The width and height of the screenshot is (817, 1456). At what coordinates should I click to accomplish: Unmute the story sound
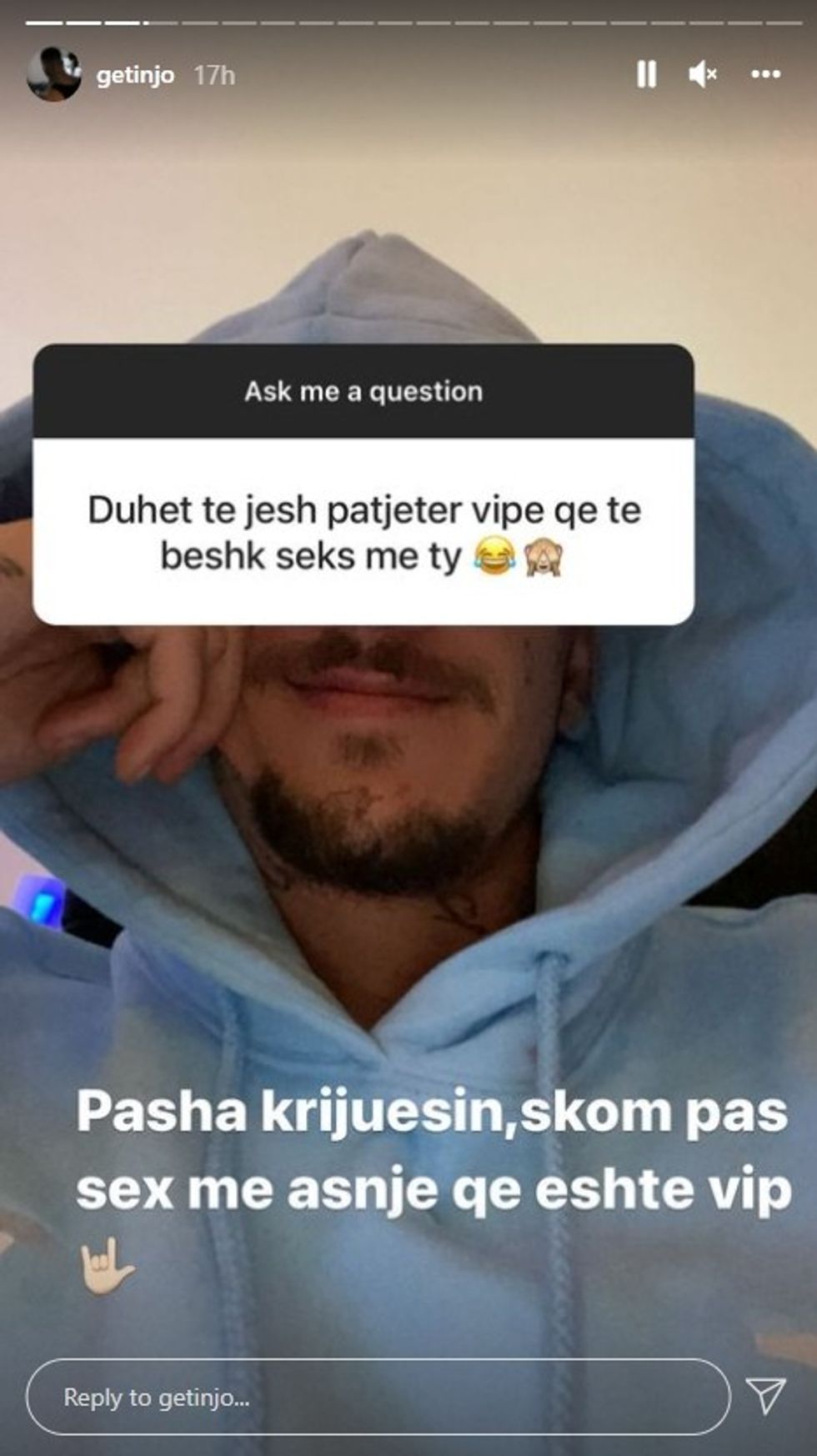point(702,75)
